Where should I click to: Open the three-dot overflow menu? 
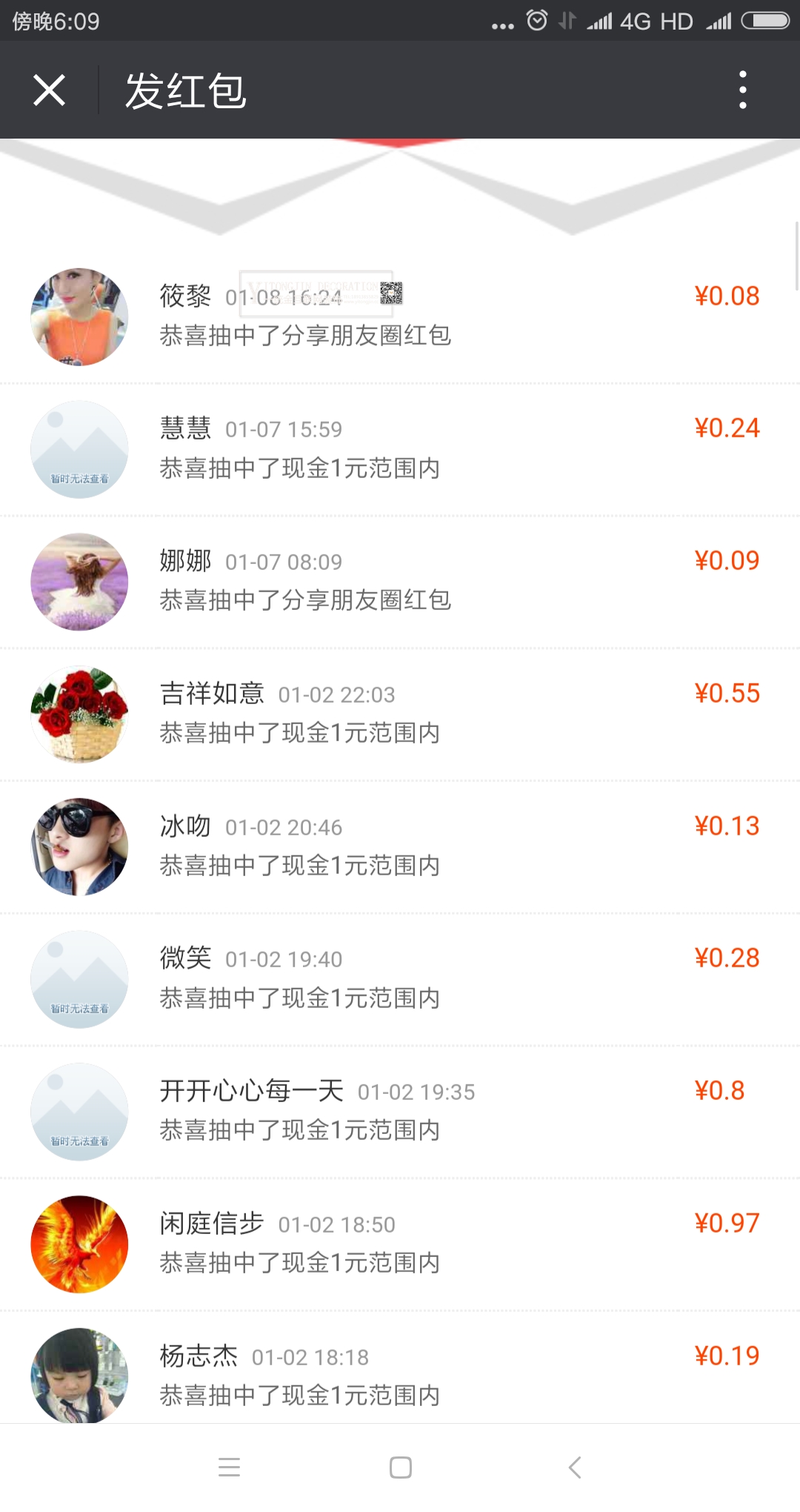coord(743,90)
